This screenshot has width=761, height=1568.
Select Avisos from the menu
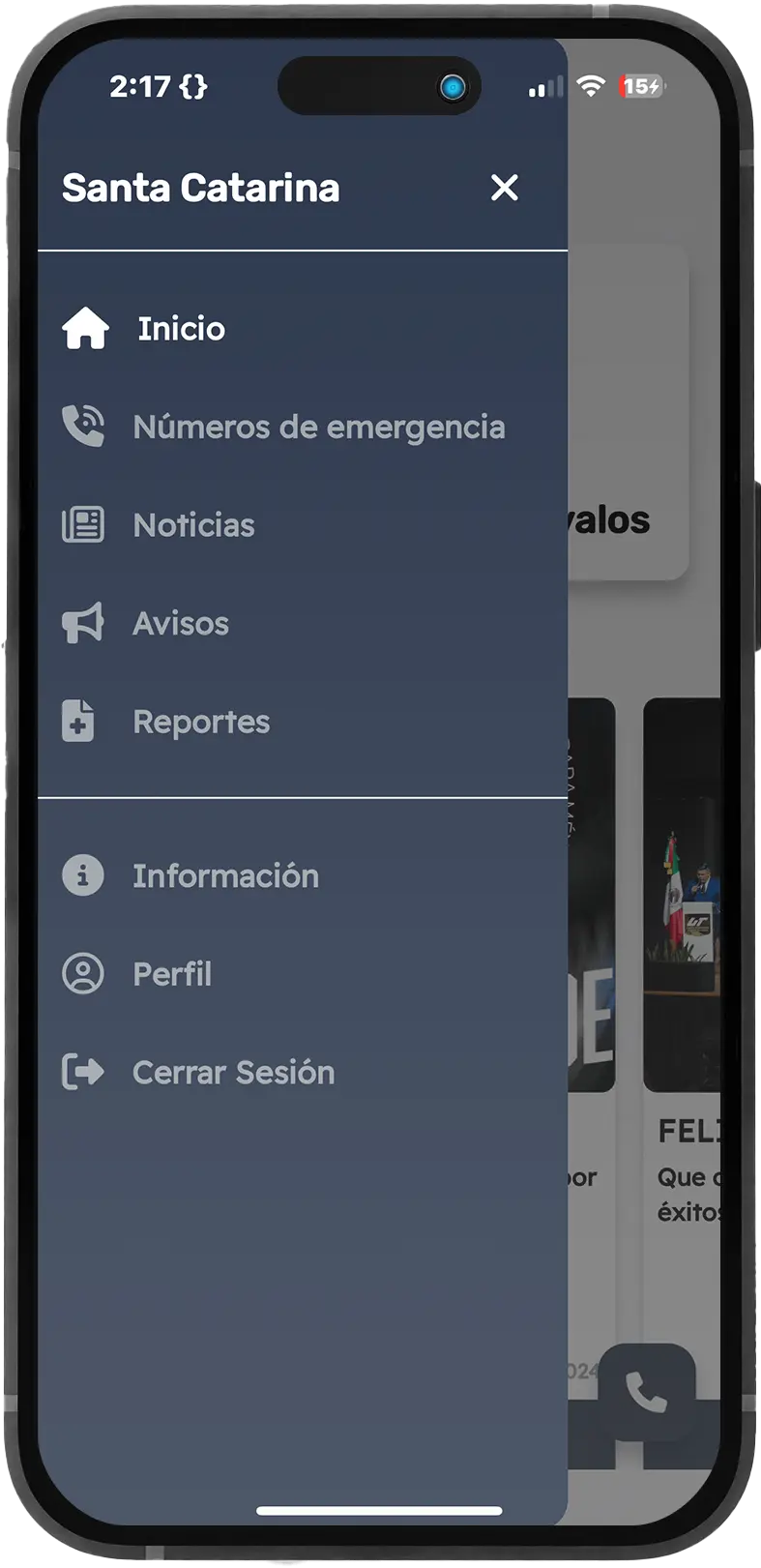tap(180, 624)
